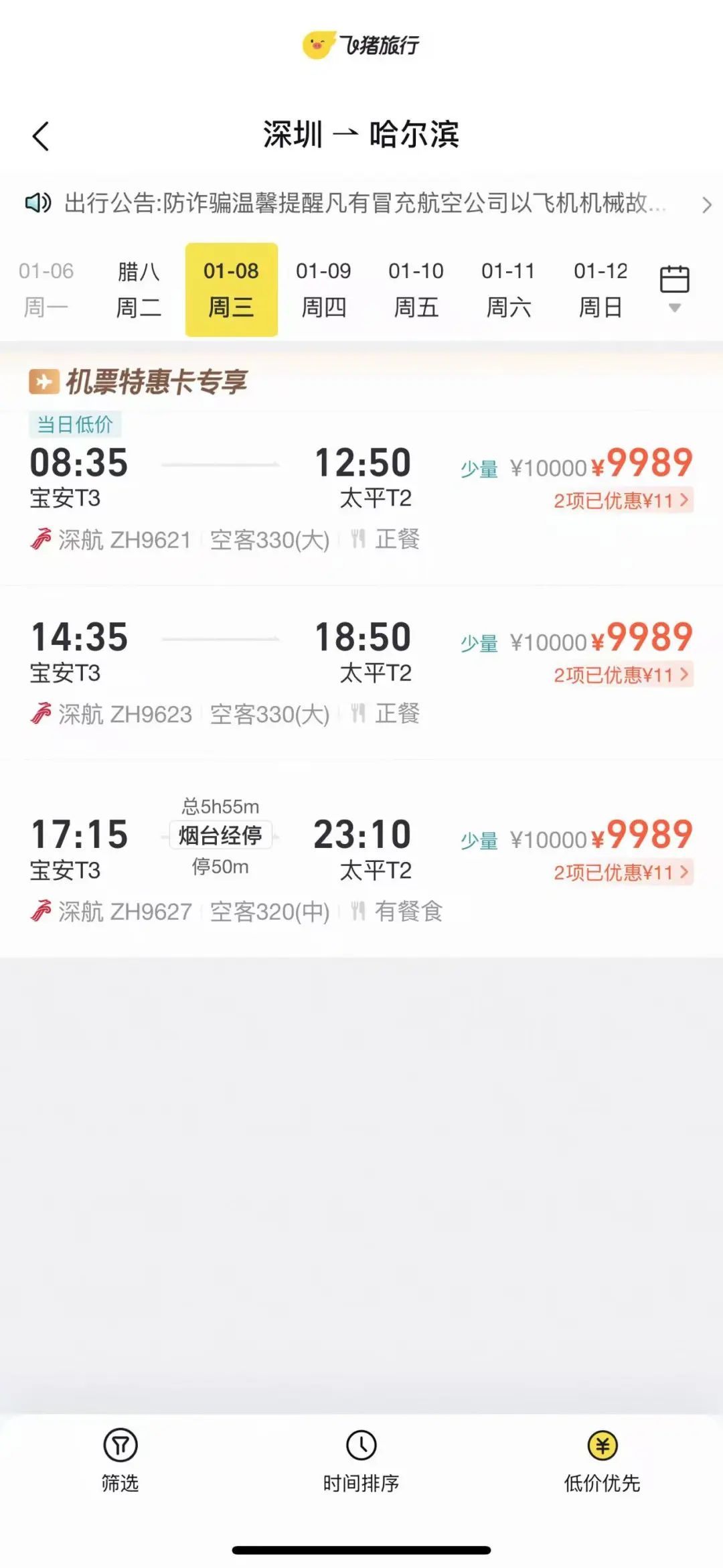This screenshot has width=723, height=1568.
Task: Open the 筛选 filter options
Action: [120, 1460]
